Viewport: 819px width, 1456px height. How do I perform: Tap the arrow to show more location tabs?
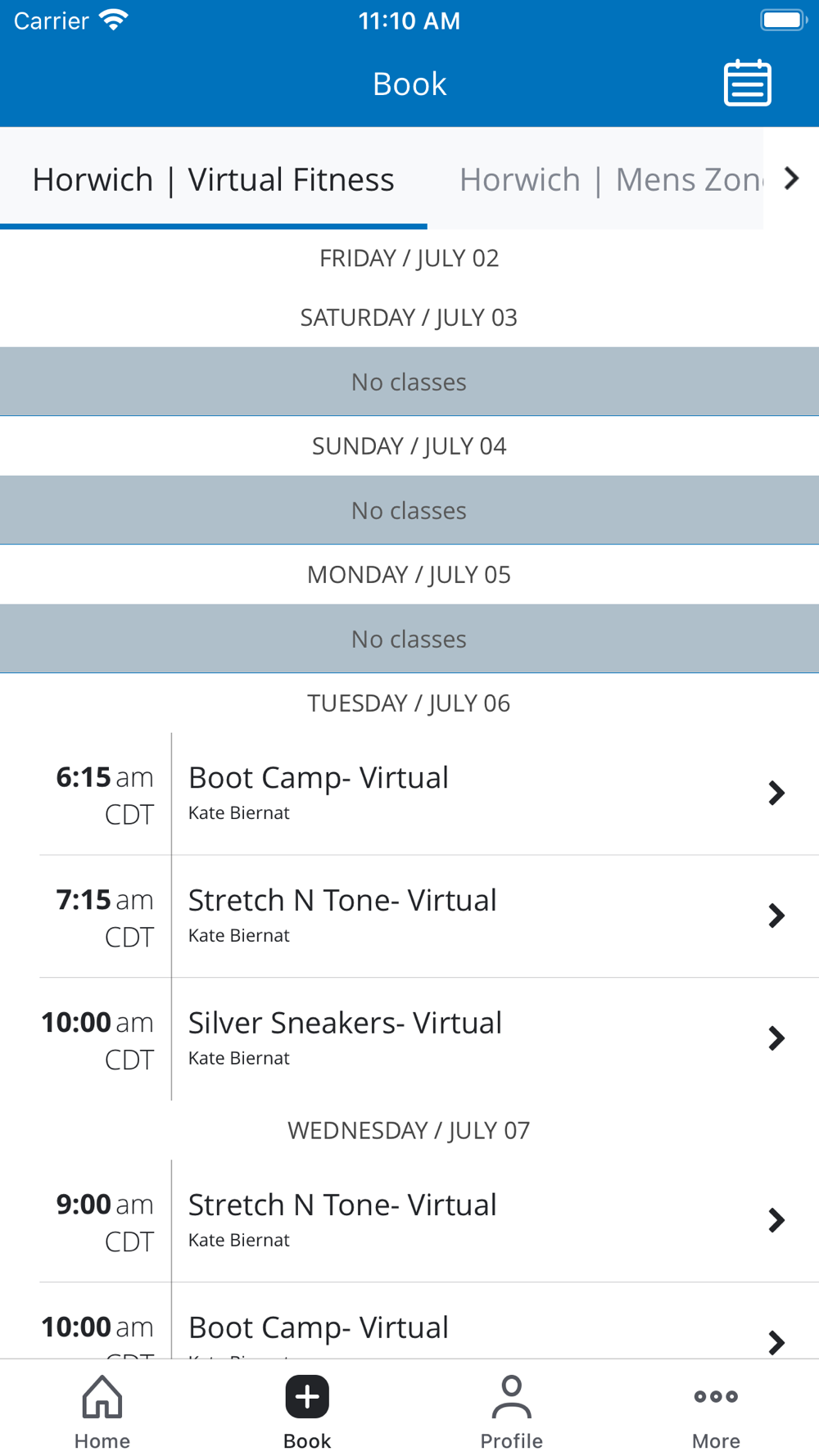791,179
